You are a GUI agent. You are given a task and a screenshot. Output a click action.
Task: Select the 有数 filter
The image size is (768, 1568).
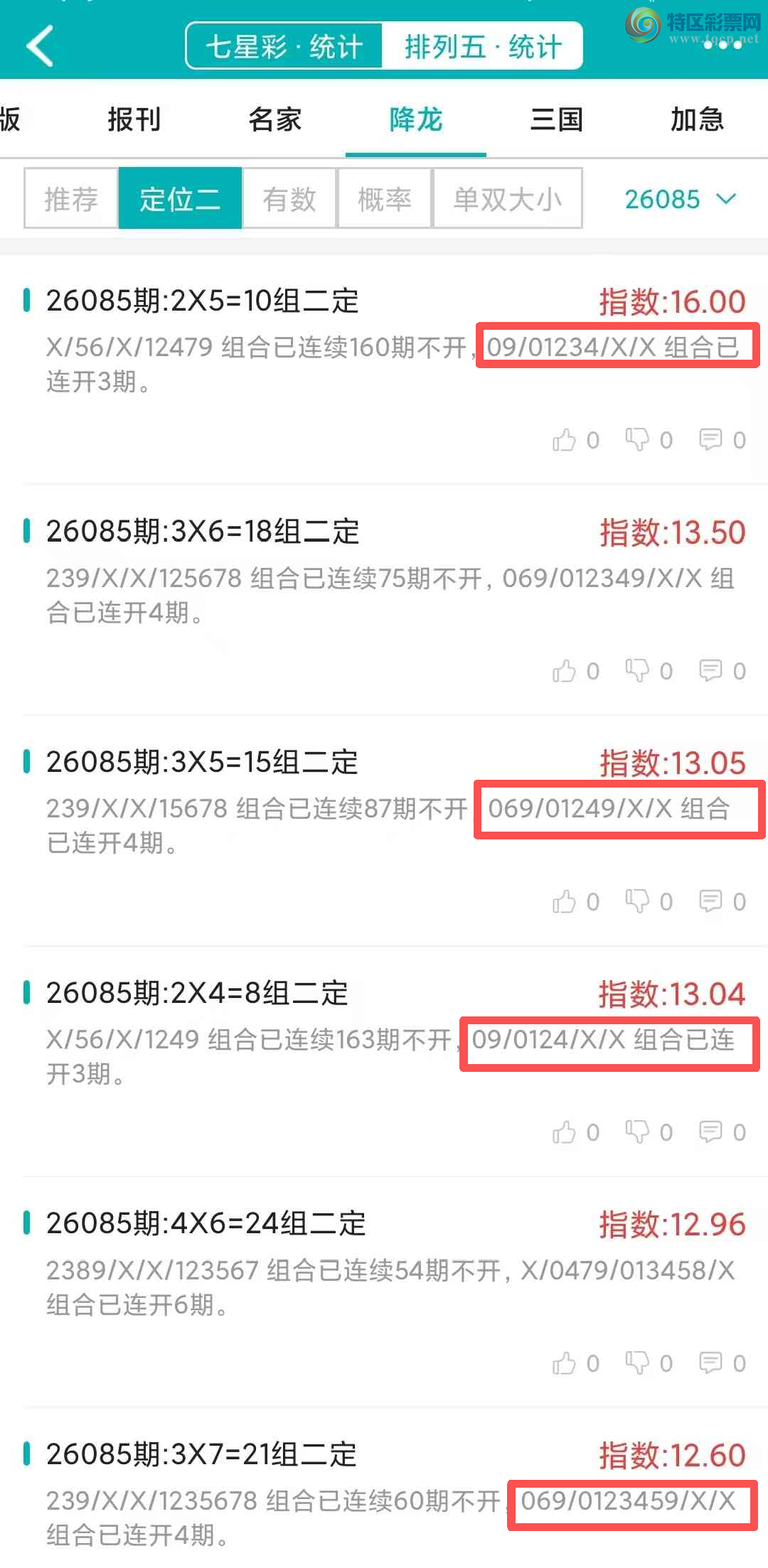point(289,199)
